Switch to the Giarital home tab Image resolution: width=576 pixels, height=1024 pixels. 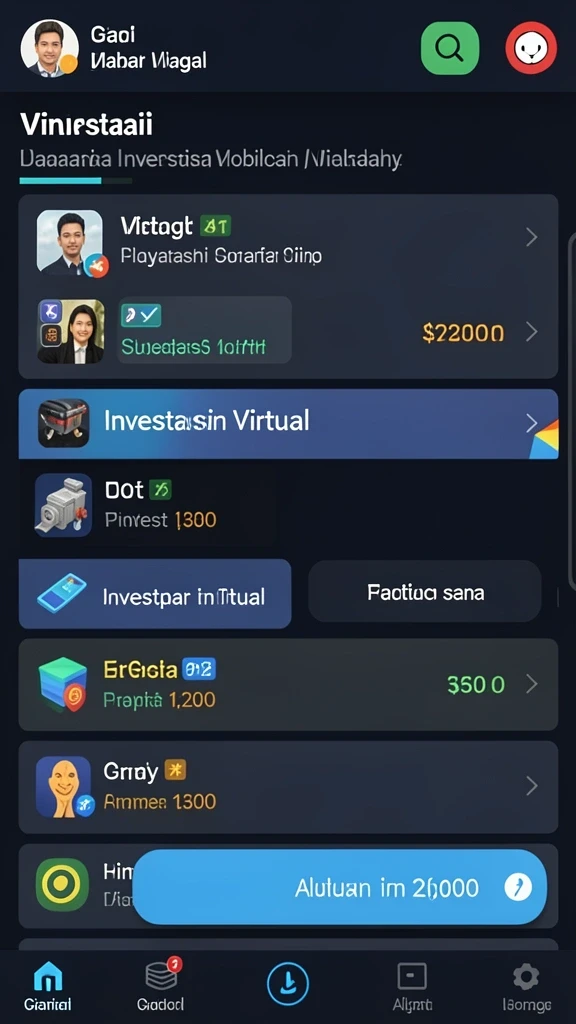[48, 986]
